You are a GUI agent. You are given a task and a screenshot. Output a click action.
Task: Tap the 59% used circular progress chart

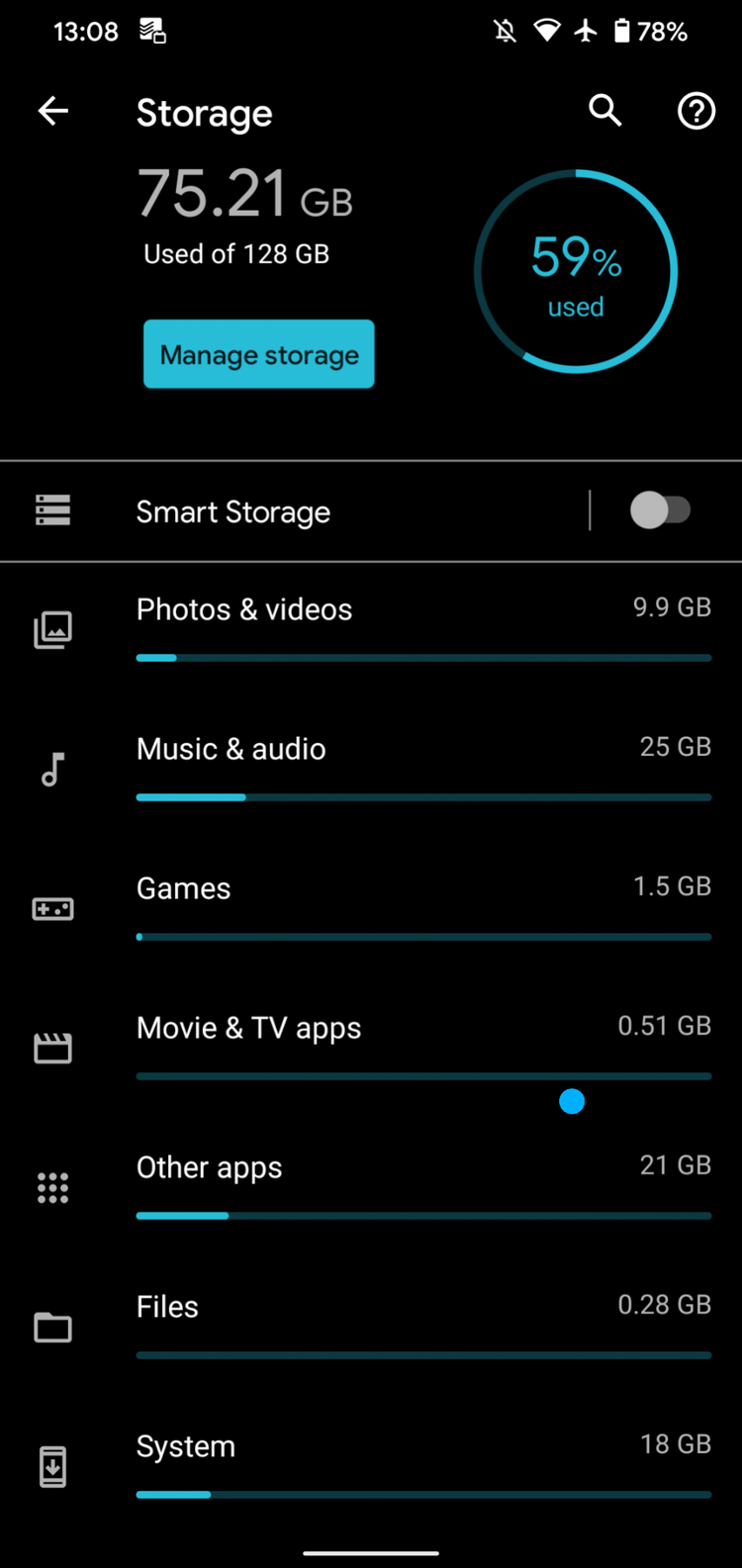pyautogui.click(x=575, y=270)
